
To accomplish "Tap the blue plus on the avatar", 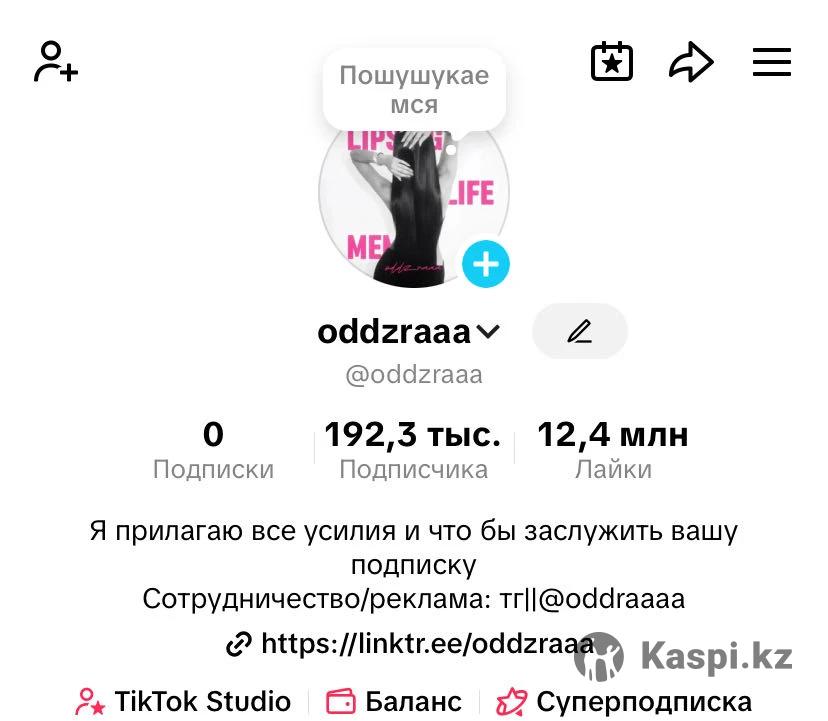I will [486, 265].
